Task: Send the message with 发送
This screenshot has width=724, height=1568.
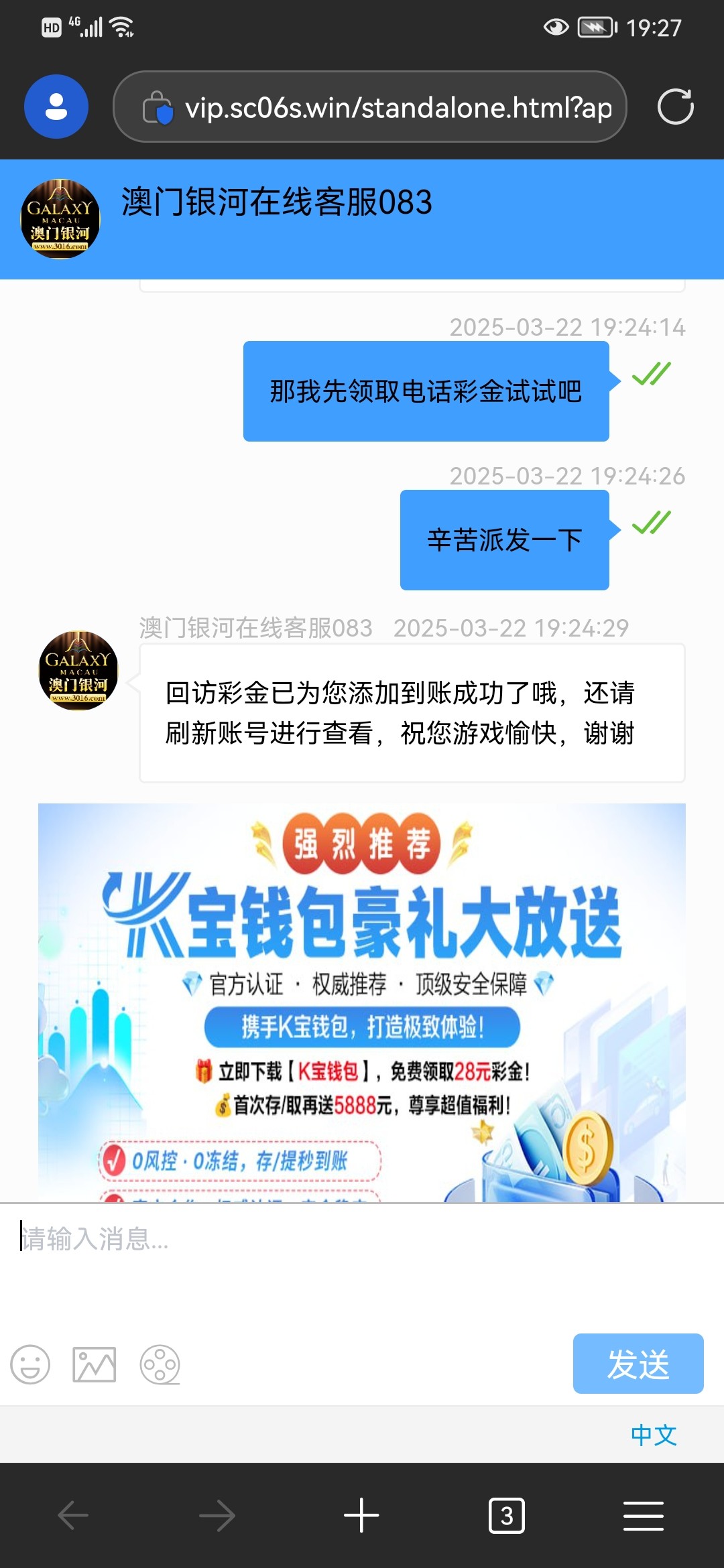Action: (x=638, y=1364)
